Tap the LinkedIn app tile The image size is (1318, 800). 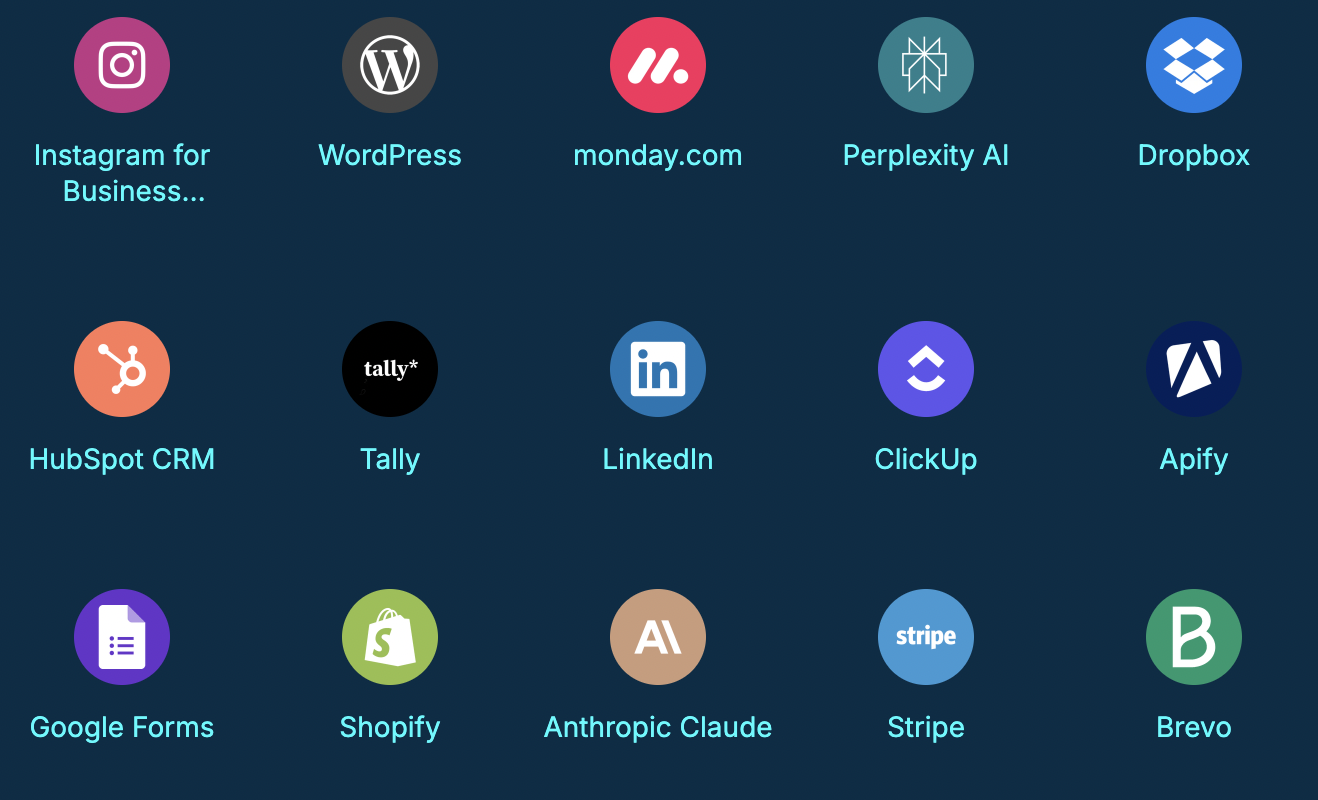click(x=658, y=369)
